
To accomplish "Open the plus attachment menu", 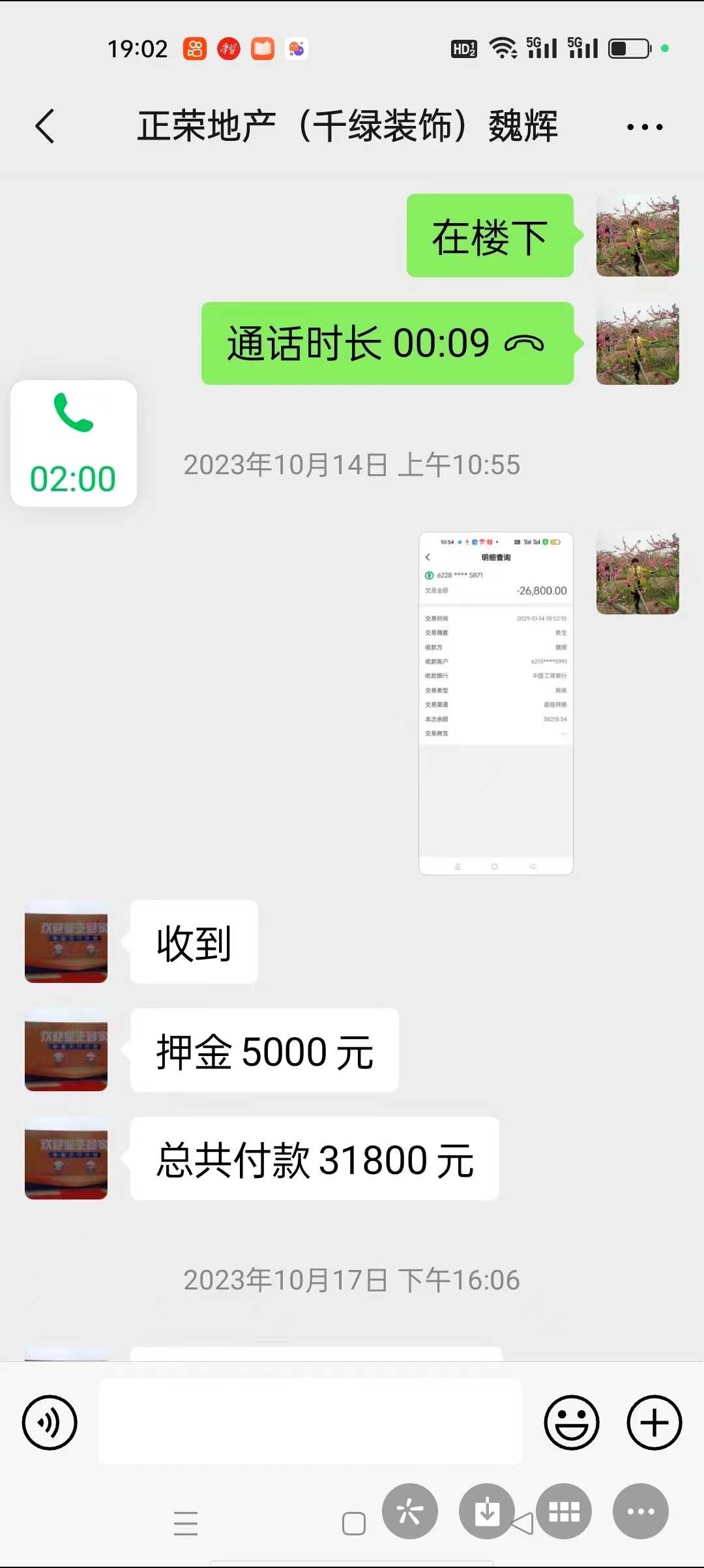I will coord(654,1423).
